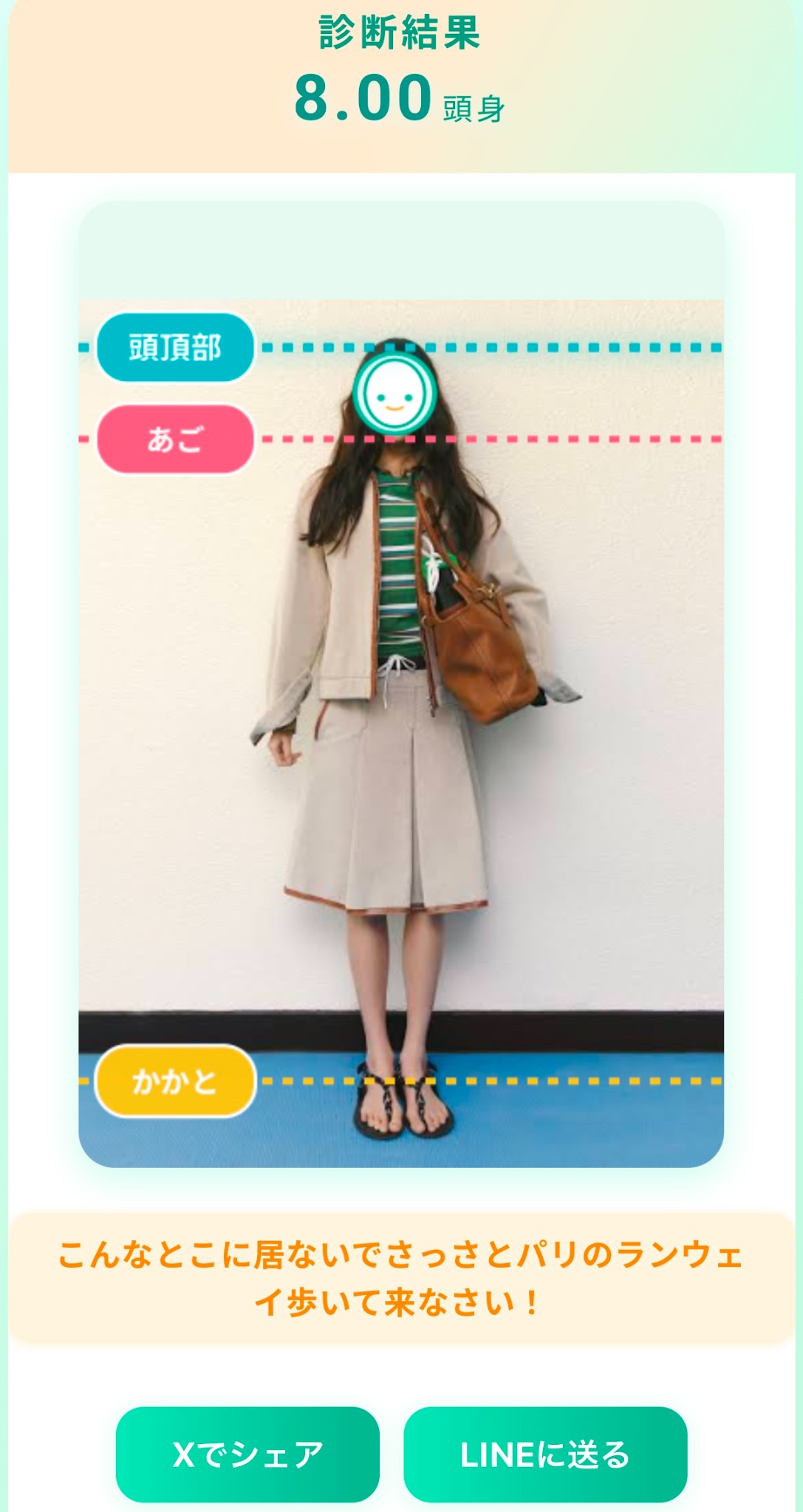Click the full-body outfit photo

401,738
